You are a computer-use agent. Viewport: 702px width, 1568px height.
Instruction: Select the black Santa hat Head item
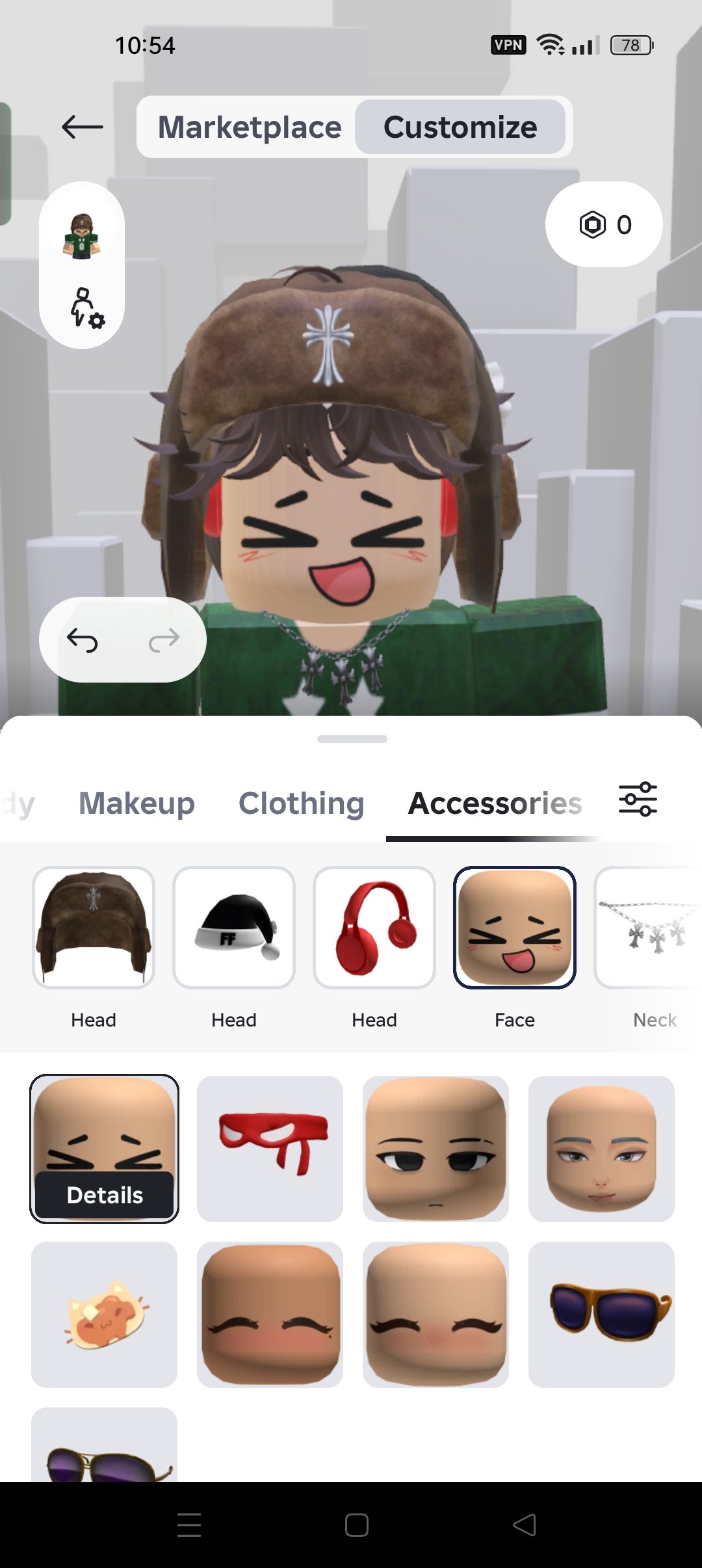point(234,928)
